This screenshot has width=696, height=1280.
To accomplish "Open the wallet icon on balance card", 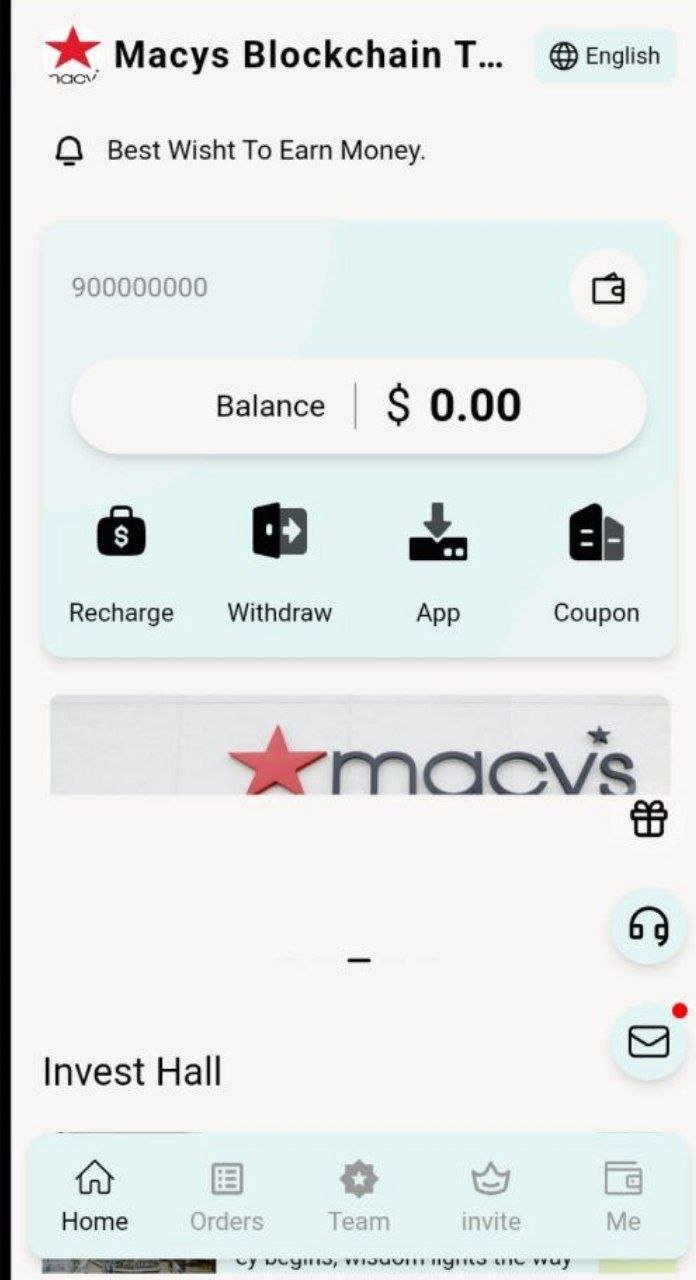I will [608, 289].
